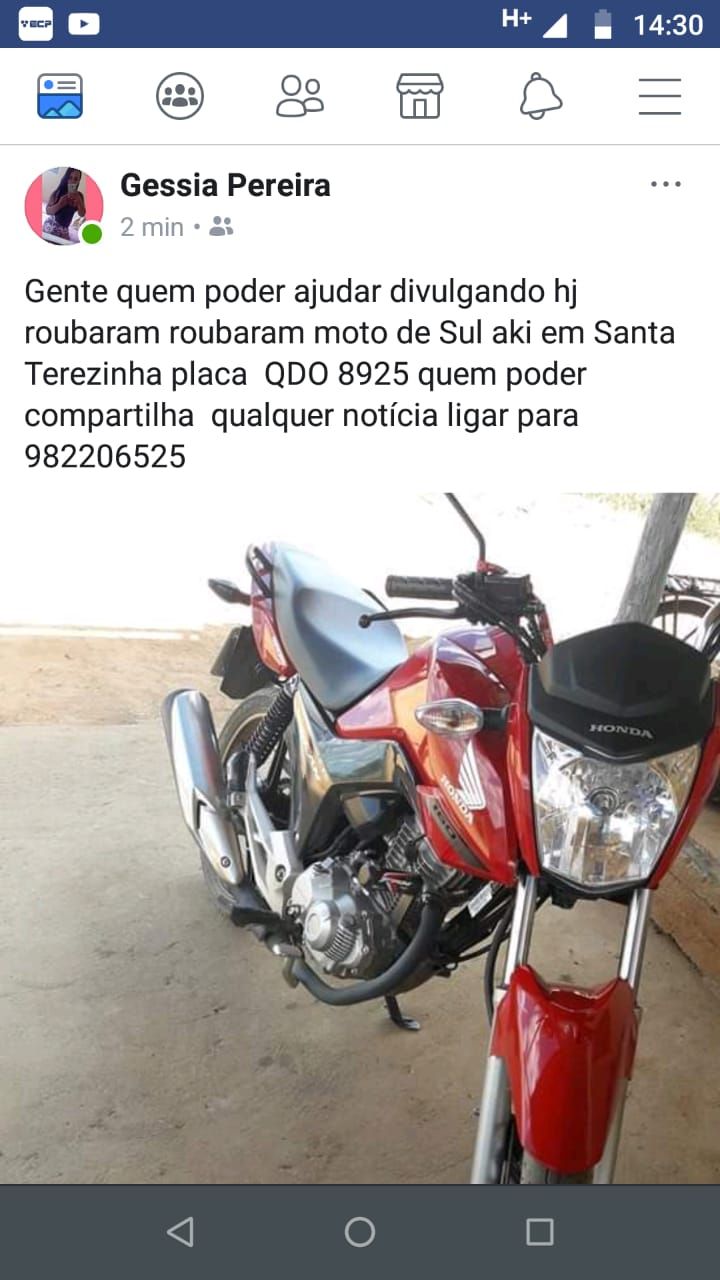Open the hamburger menu tab
Image resolution: width=720 pixels, height=1280 pixels.
pyautogui.click(x=660, y=96)
